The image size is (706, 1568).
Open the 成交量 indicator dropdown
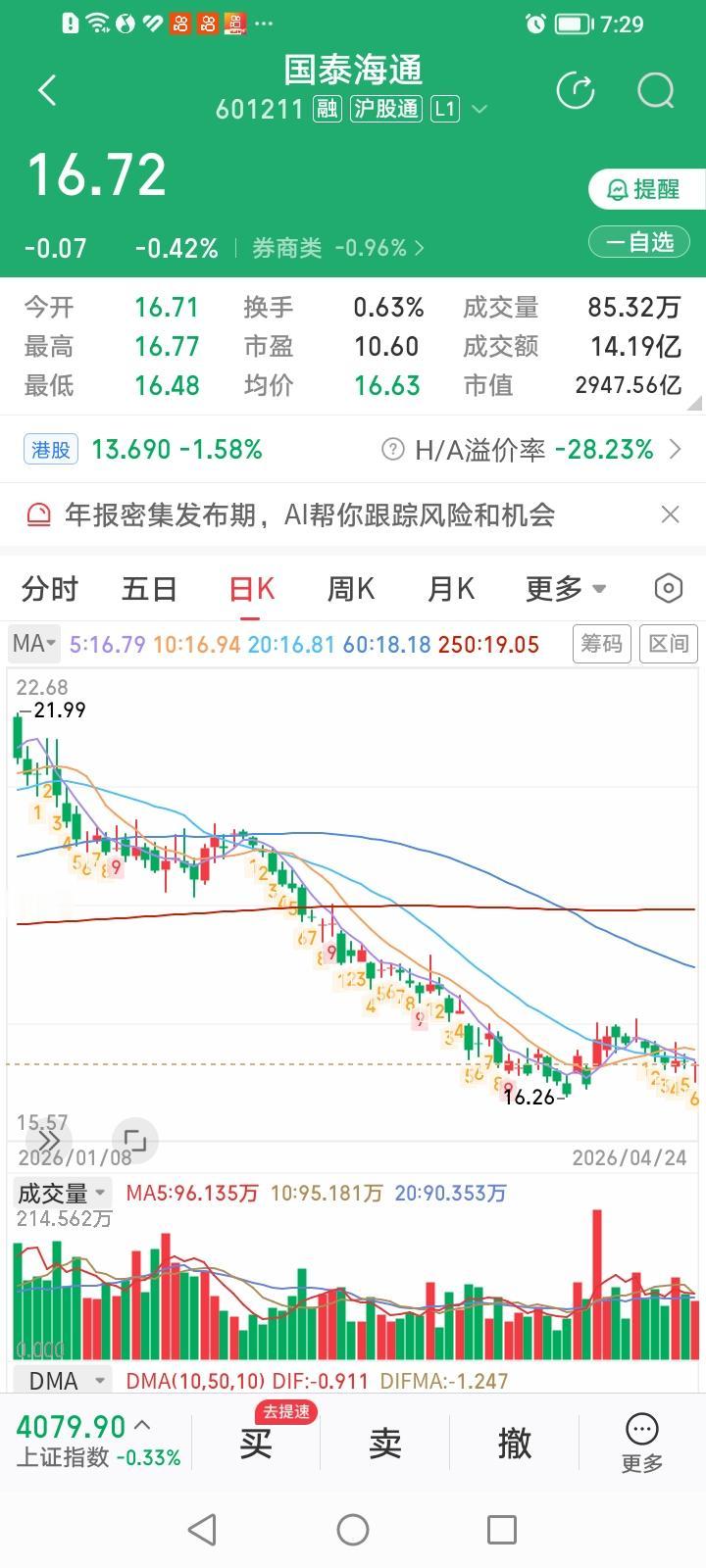[60, 1193]
